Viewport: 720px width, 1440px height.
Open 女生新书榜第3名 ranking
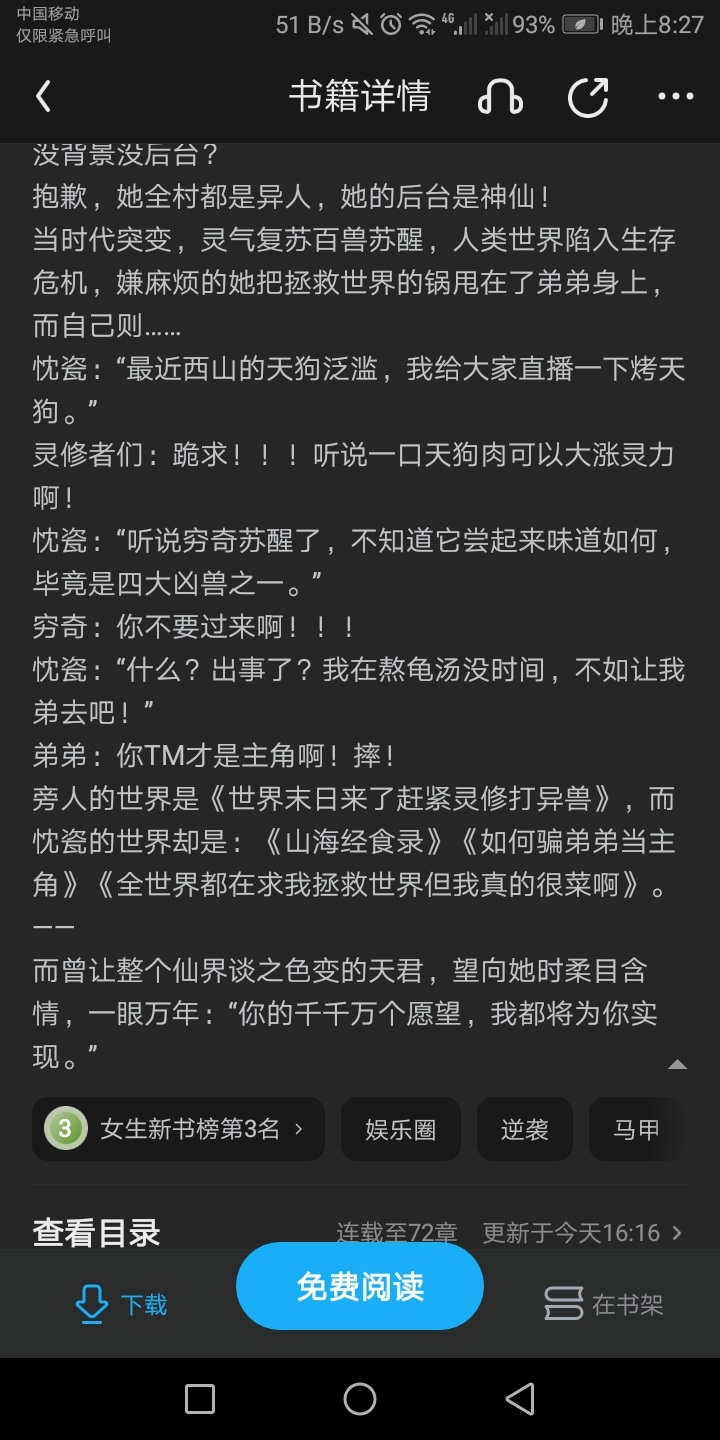pyautogui.click(x=178, y=1129)
